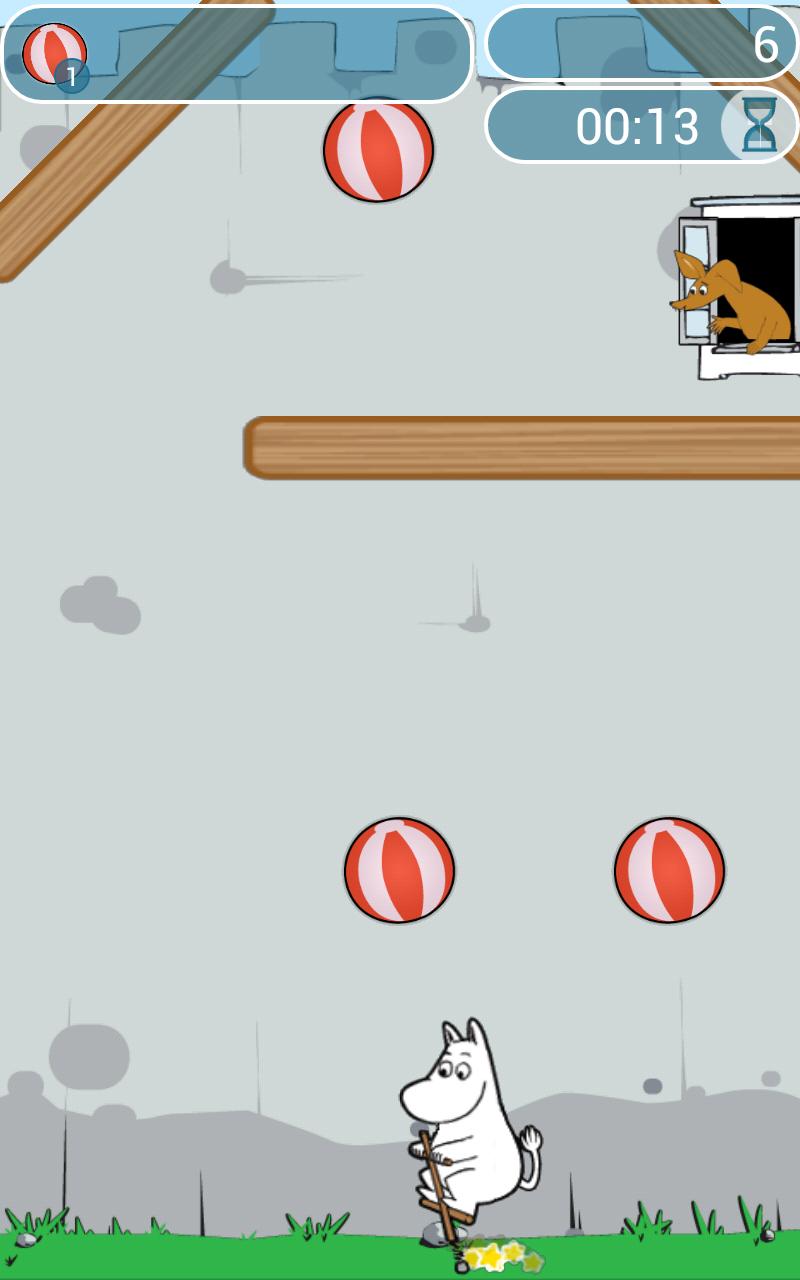Screen dimensions: 800x1280
Task: Tap the beach ball above the wooden plank
Action: click(378, 151)
